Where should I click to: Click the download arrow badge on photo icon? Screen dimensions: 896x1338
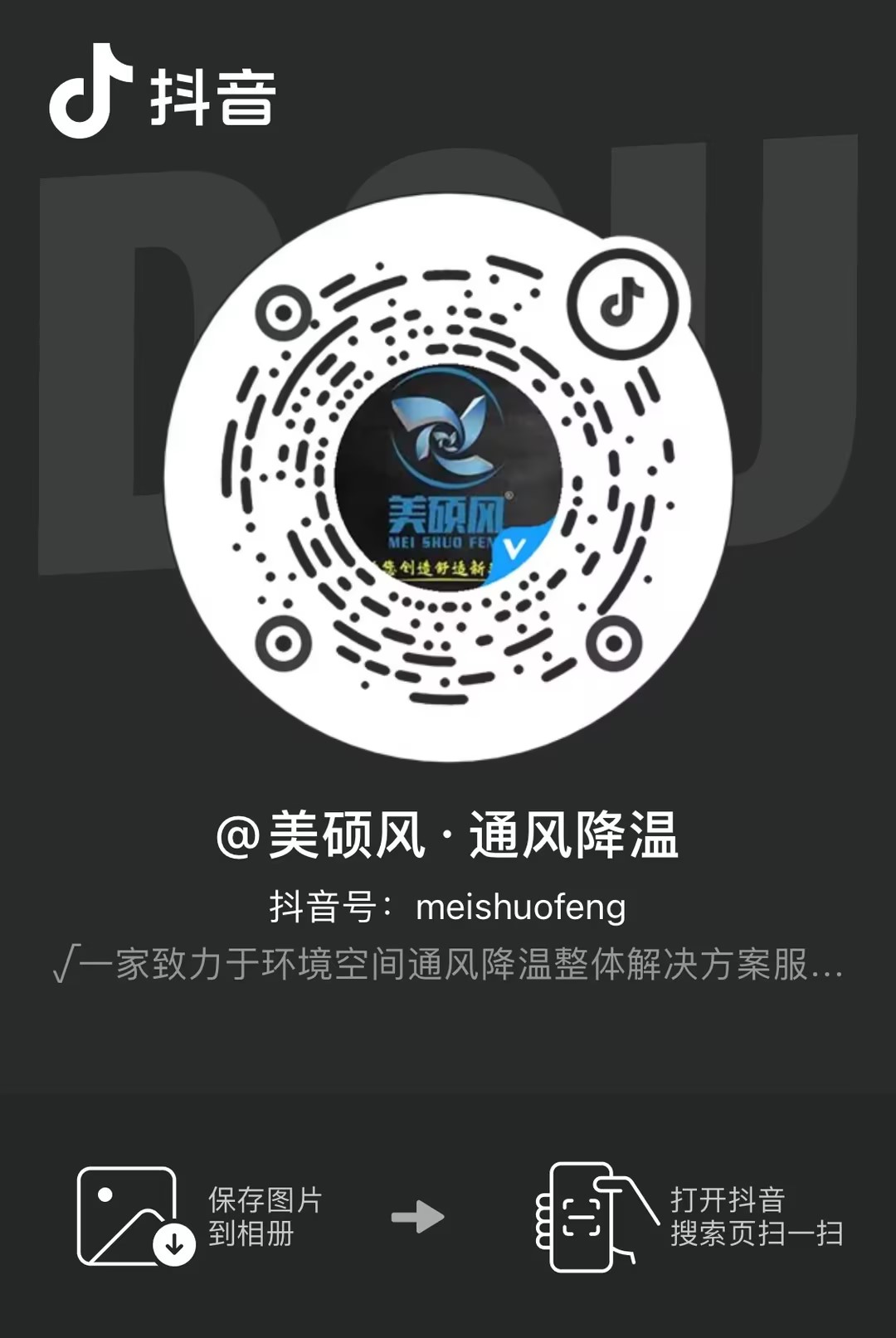[173, 1244]
